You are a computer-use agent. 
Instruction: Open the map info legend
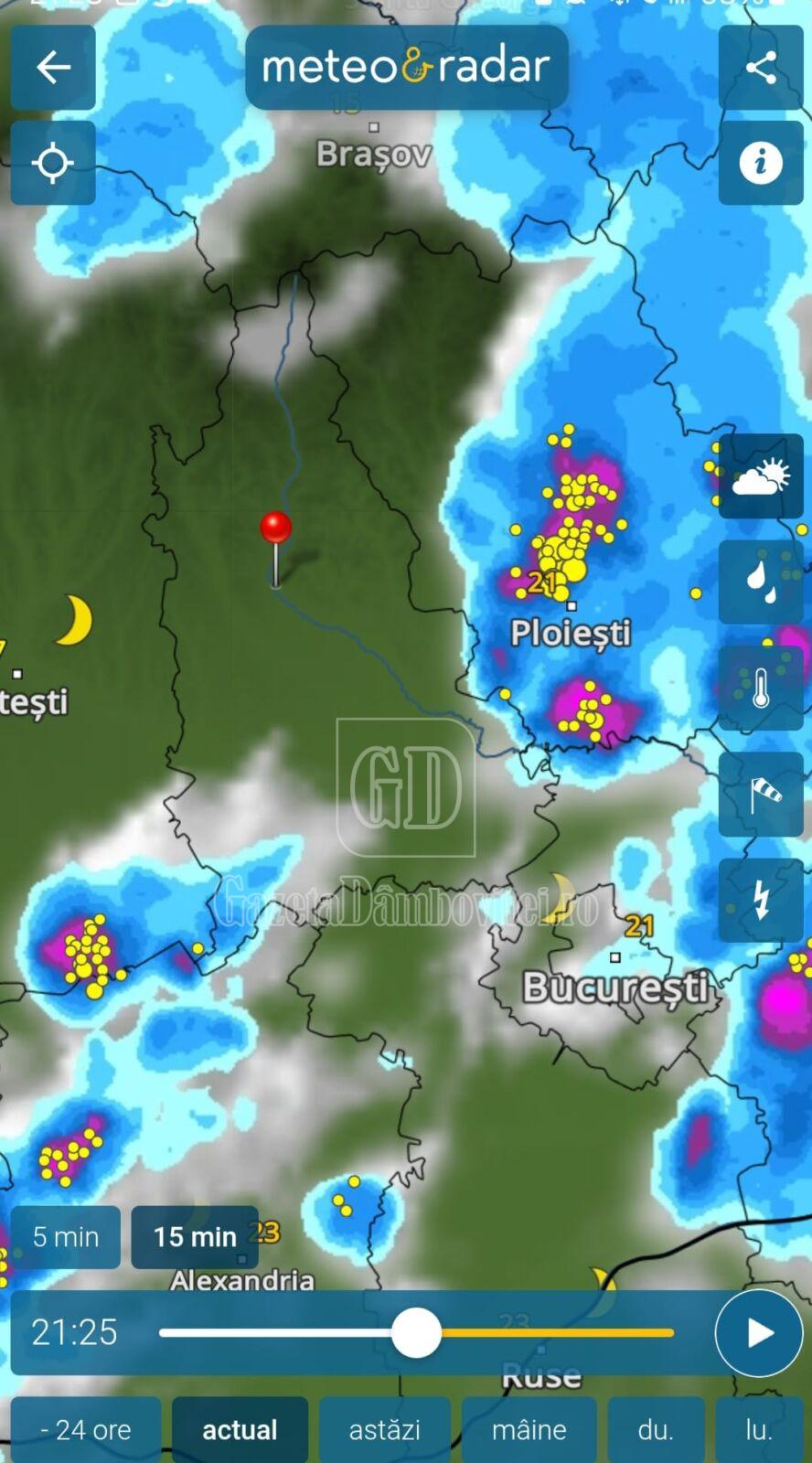pyautogui.click(x=761, y=163)
